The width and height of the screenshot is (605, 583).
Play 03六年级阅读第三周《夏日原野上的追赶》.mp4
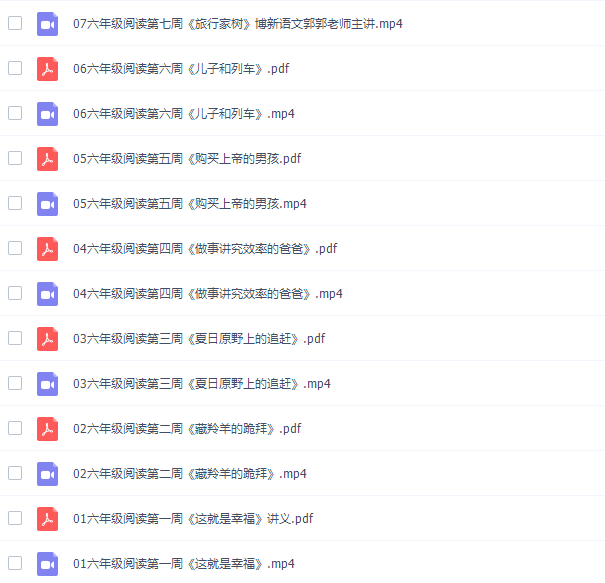click(201, 383)
